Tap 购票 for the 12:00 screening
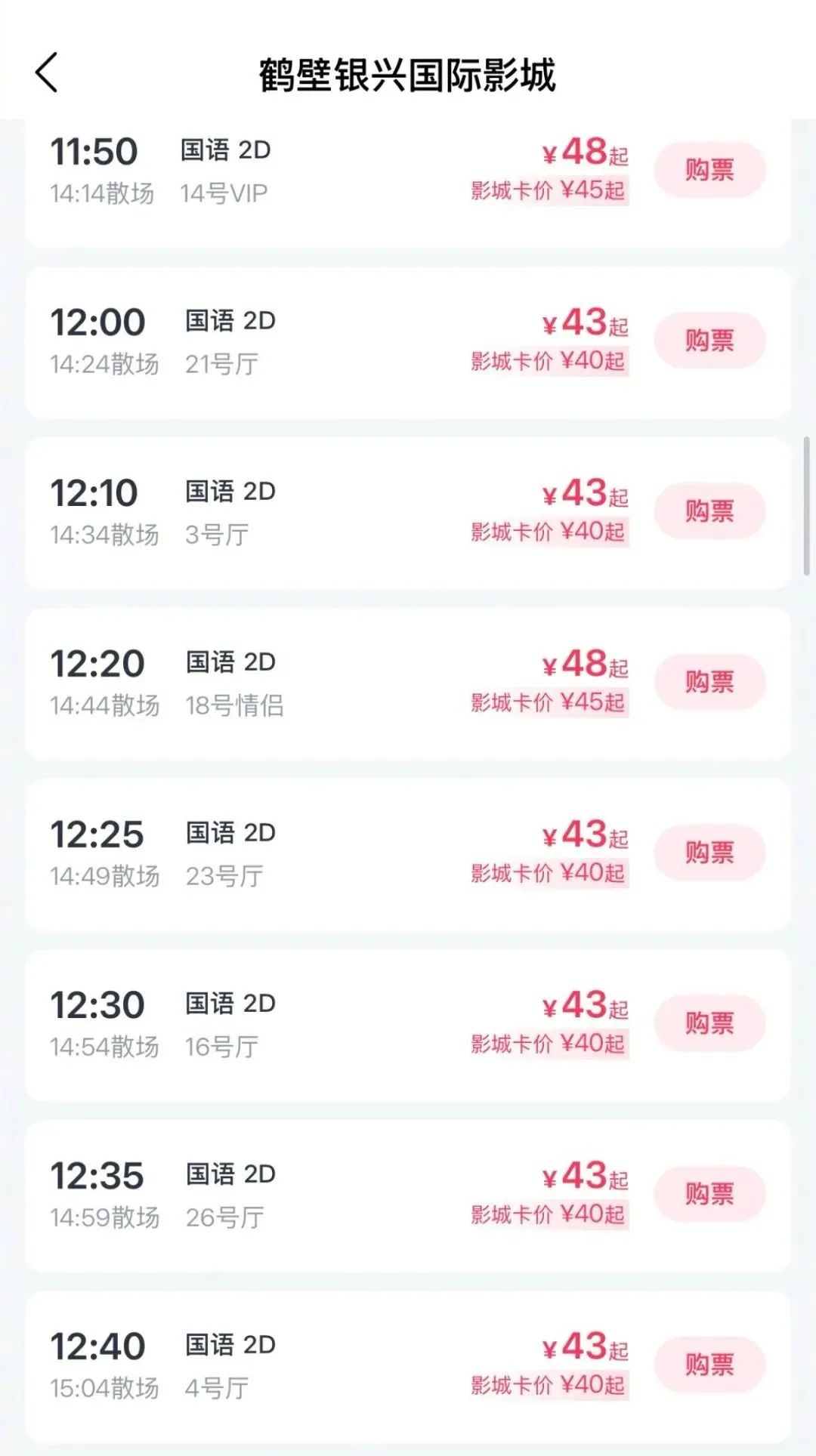Image resolution: width=816 pixels, height=1456 pixels. pyautogui.click(x=709, y=341)
